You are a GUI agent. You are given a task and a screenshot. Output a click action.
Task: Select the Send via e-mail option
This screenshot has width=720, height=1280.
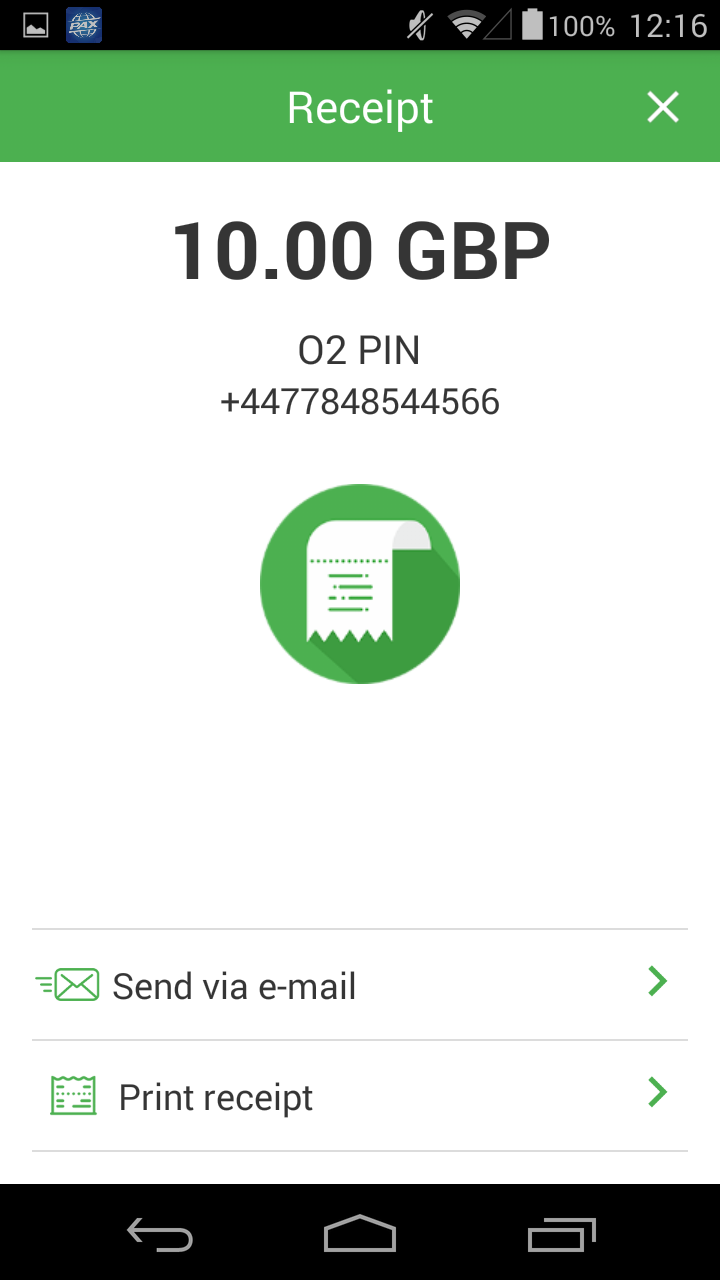235,985
